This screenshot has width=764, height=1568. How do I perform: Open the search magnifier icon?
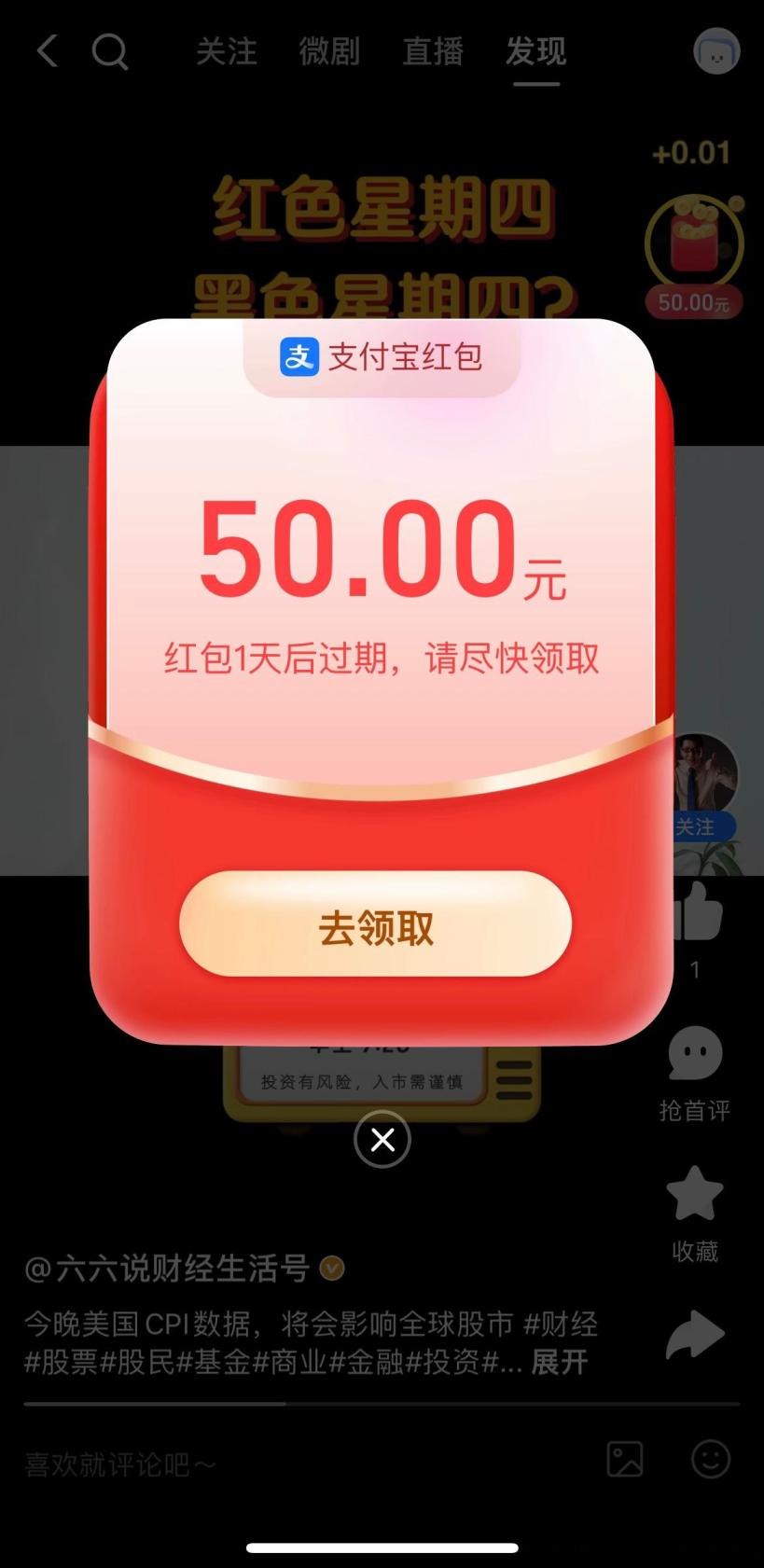[110, 51]
